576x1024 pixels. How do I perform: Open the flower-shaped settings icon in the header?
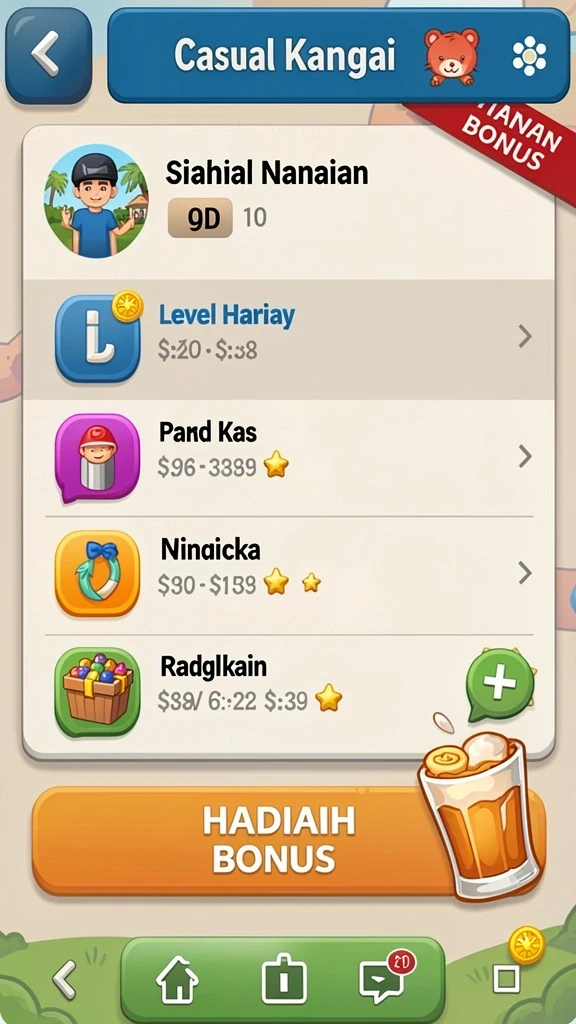[529, 56]
